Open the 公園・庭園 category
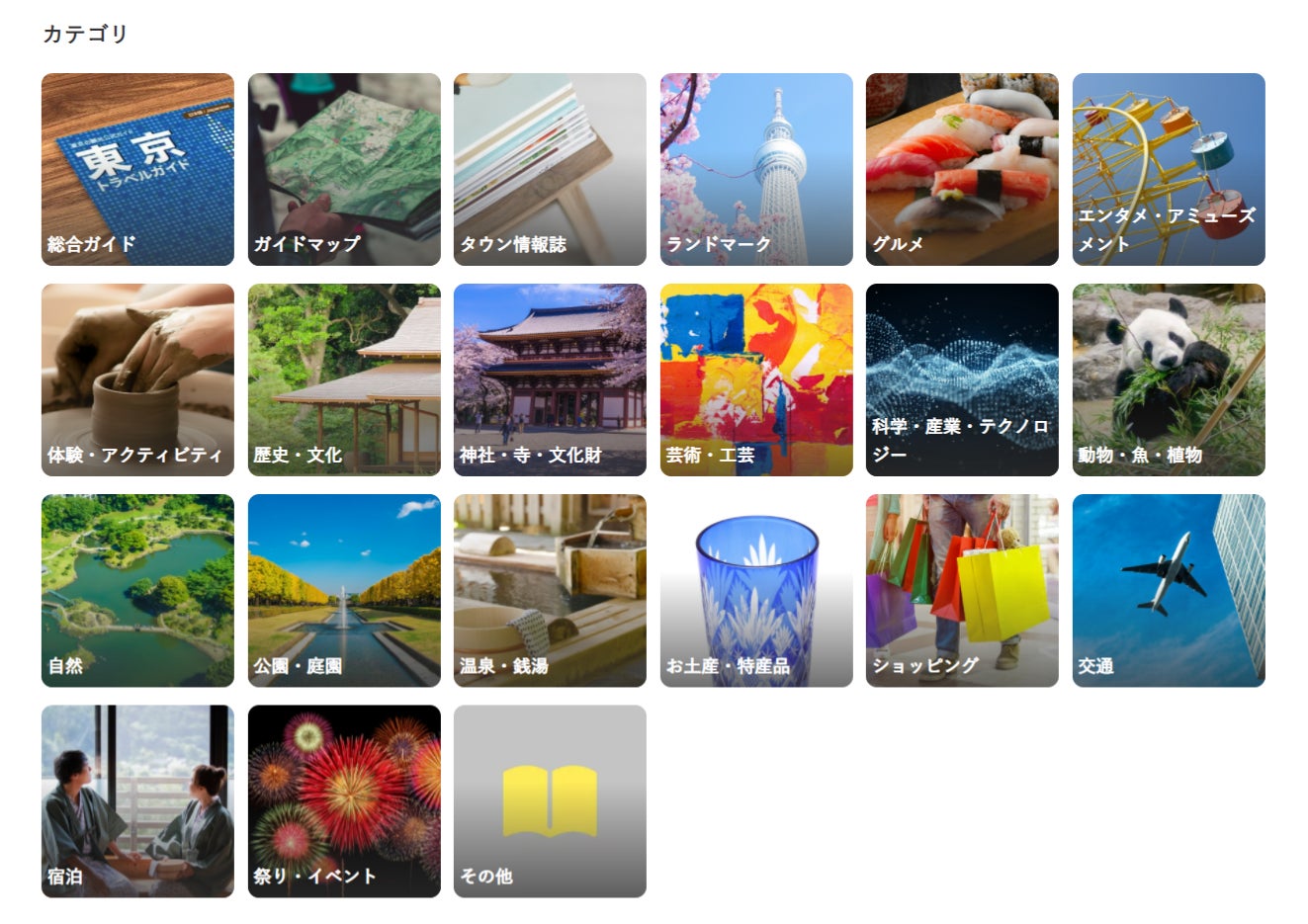This screenshot has height=924, width=1308. [x=344, y=590]
